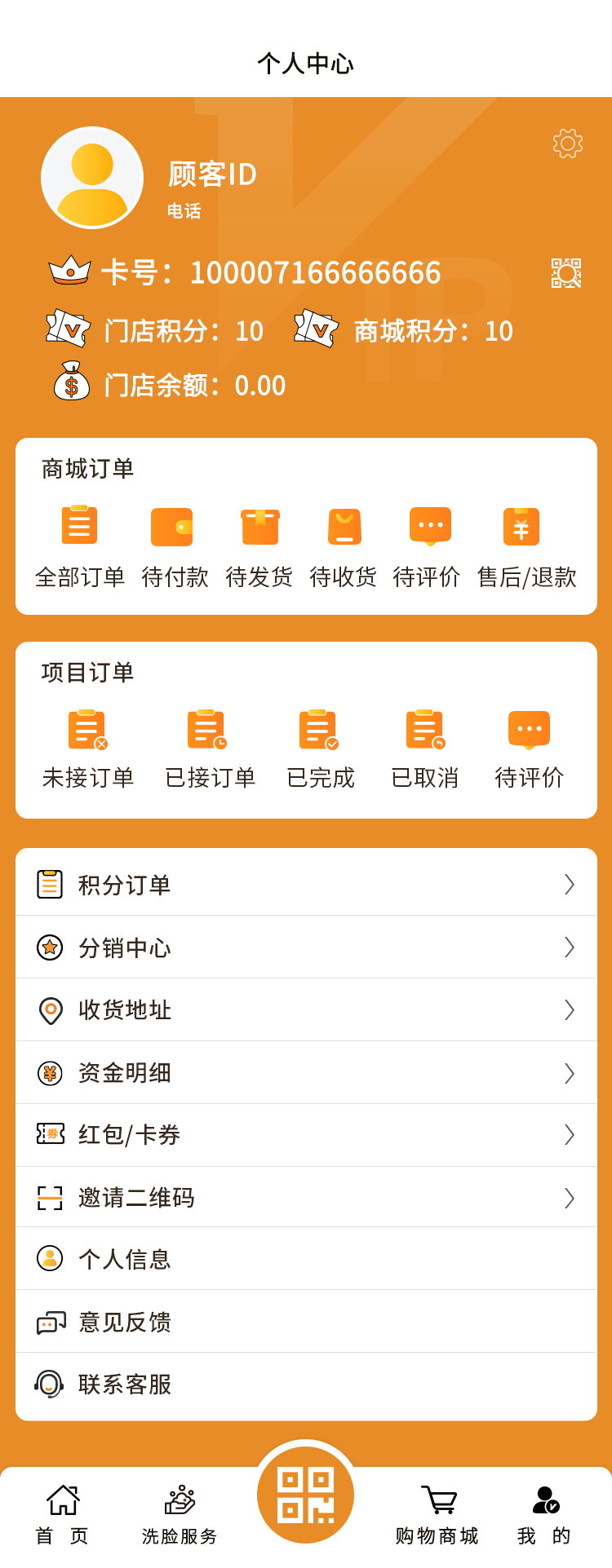612x1568 pixels.
Task: Select the 全部订单 wallet icon
Action: coord(79,526)
